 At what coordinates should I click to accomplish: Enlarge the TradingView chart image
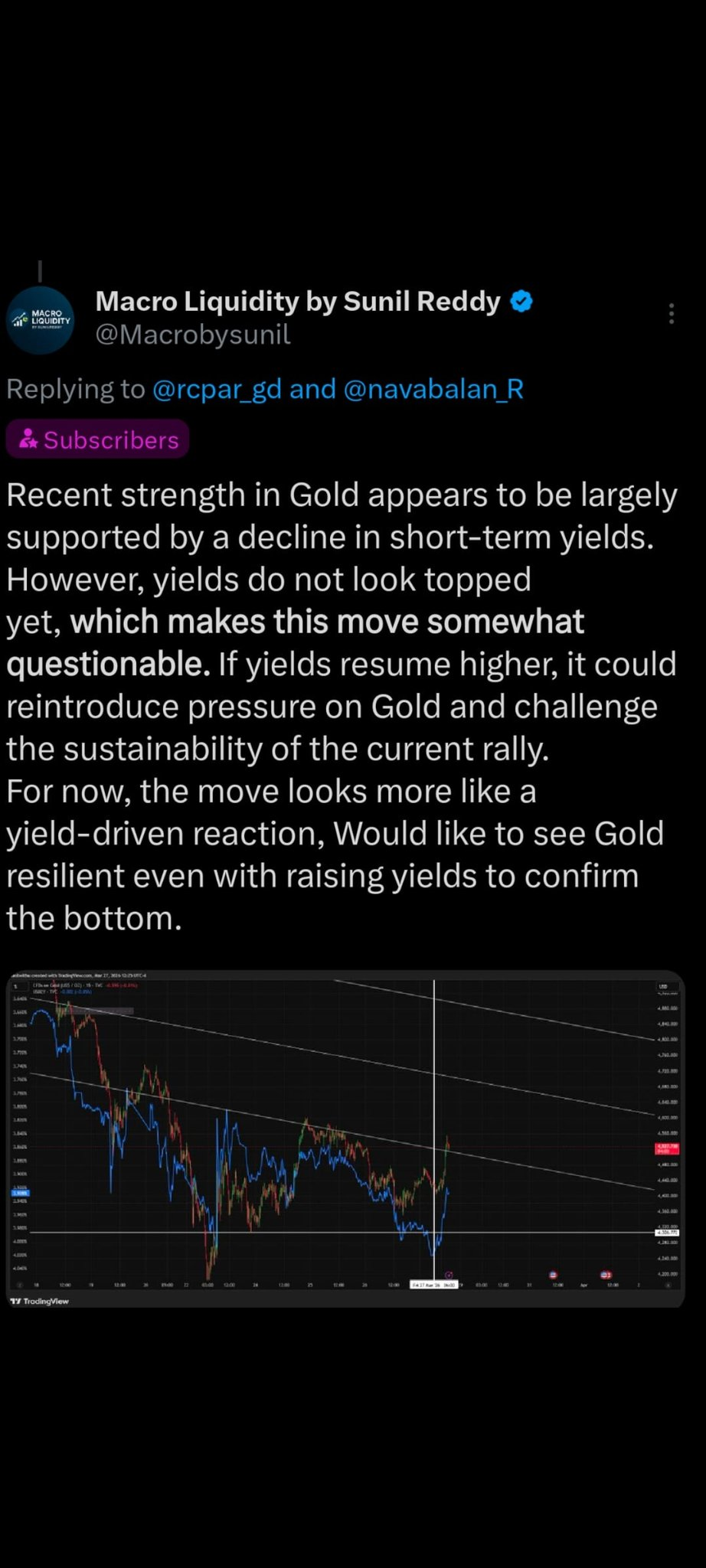tap(345, 1138)
